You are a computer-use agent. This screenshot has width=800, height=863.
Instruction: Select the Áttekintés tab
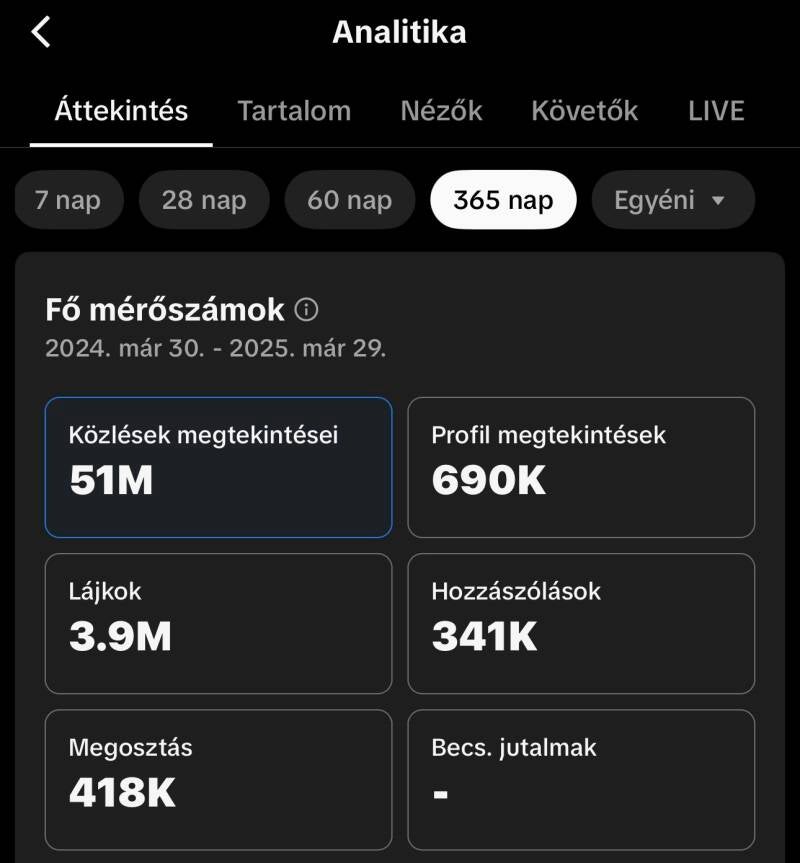tap(121, 110)
